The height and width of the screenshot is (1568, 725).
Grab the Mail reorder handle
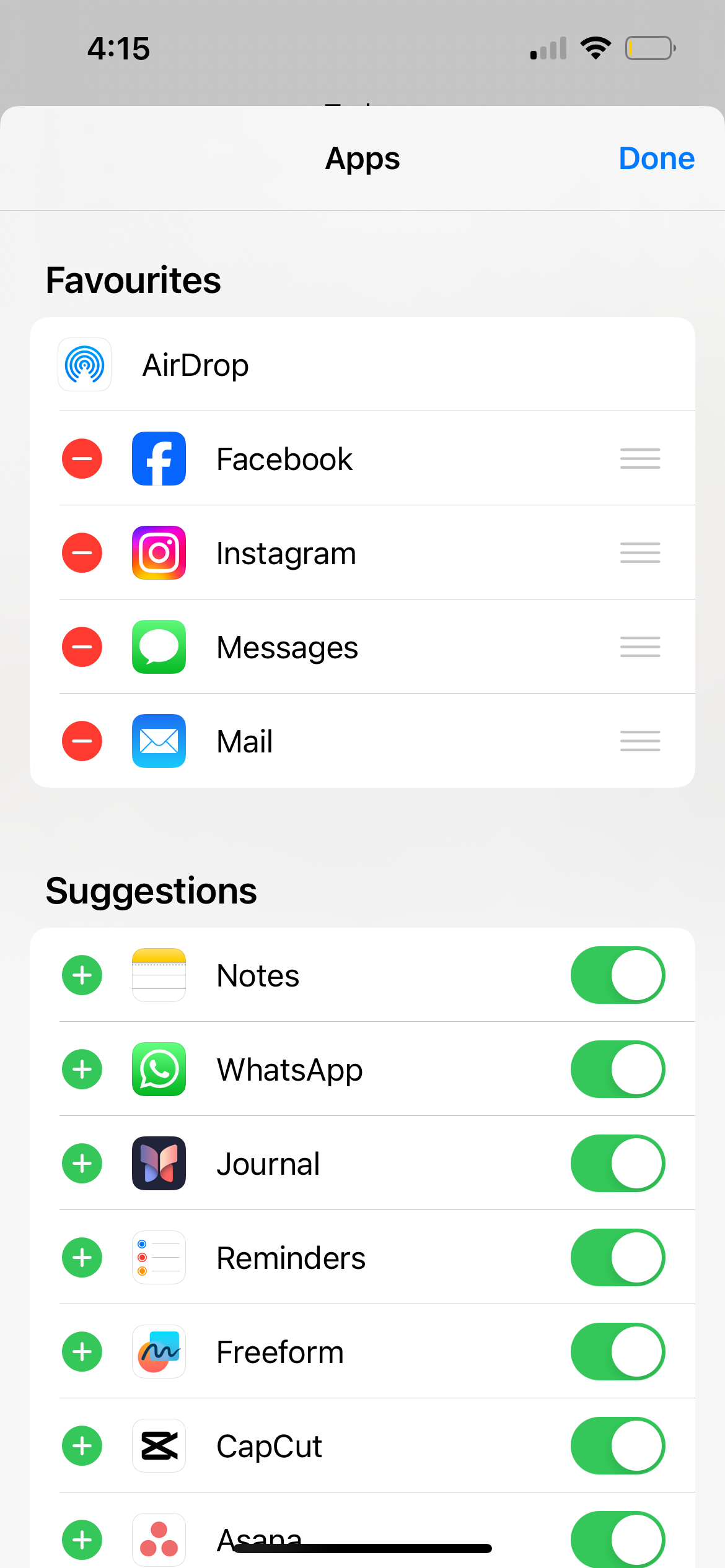pos(639,741)
